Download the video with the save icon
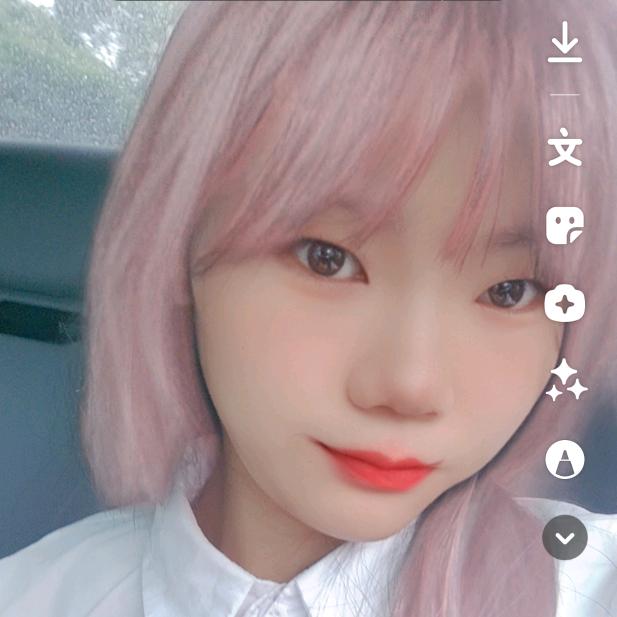 (565, 43)
